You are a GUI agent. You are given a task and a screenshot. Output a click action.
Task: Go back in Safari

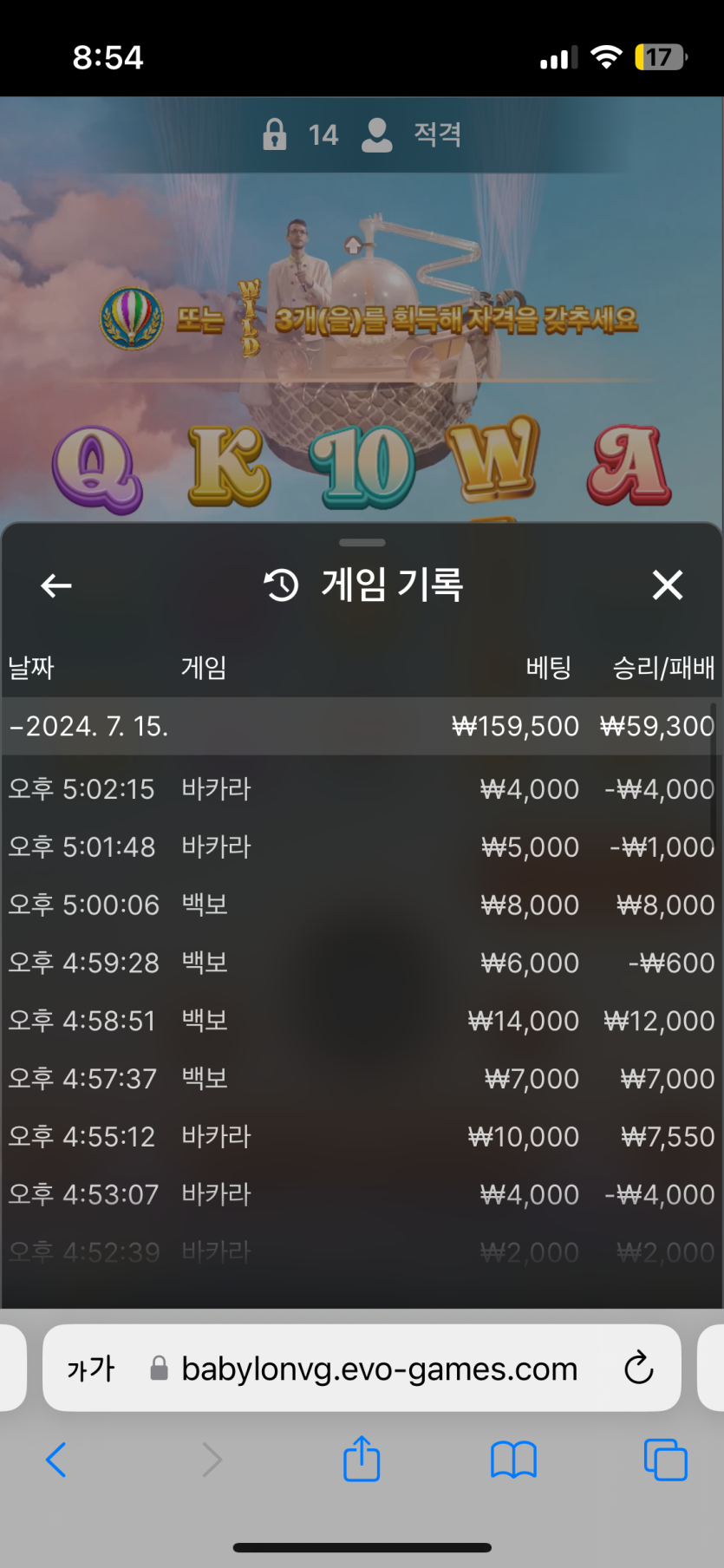click(x=56, y=1460)
